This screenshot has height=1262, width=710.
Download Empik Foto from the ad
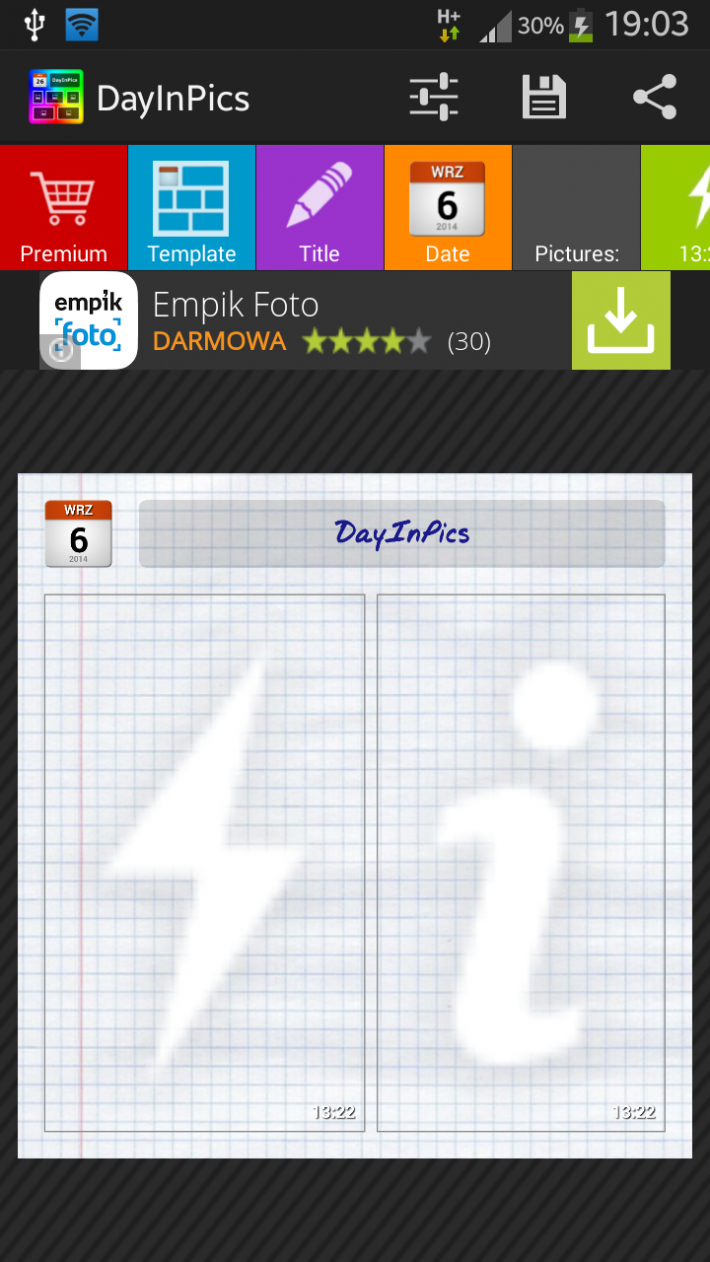tap(620, 320)
